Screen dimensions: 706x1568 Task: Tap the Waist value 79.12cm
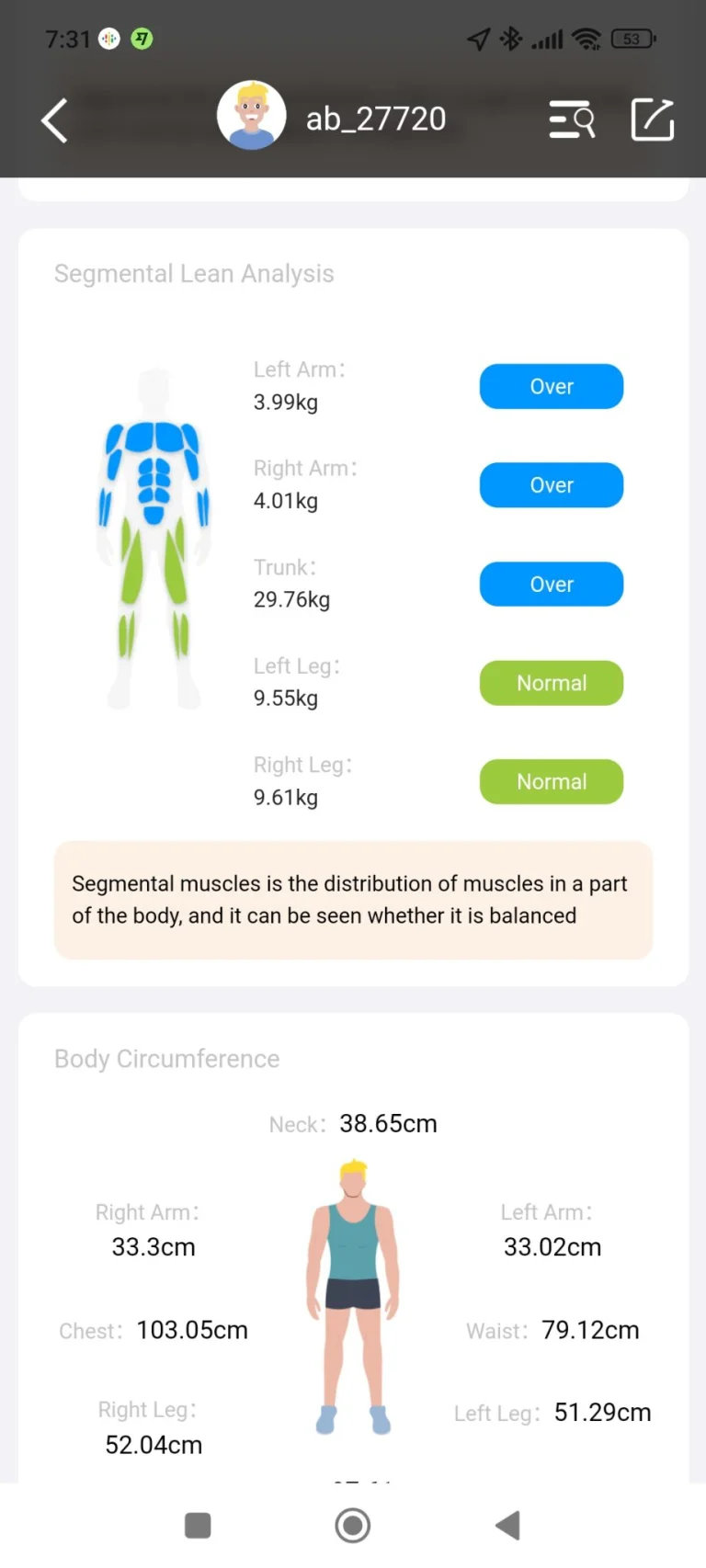(589, 1330)
